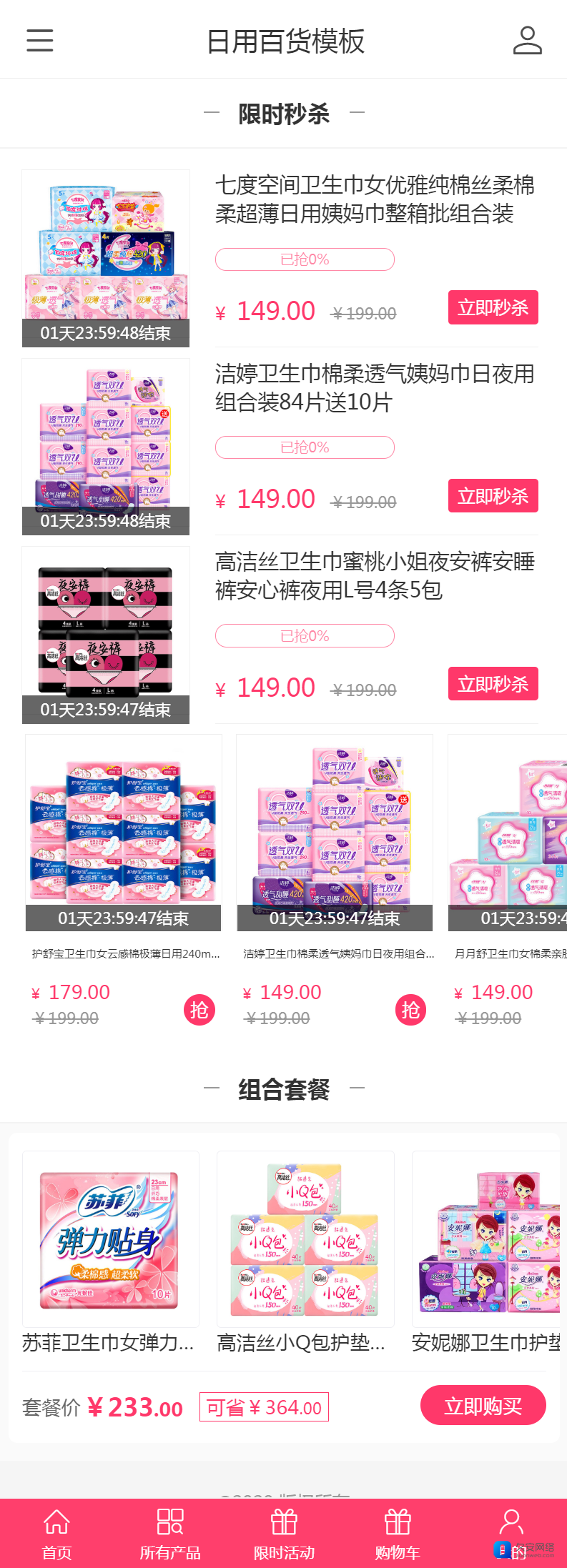Image resolution: width=567 pixels, height=1568 pixels.
Task: Tap 立即秒杀 for 七度空间卫生巾
Action: click(x=493, y=308)
